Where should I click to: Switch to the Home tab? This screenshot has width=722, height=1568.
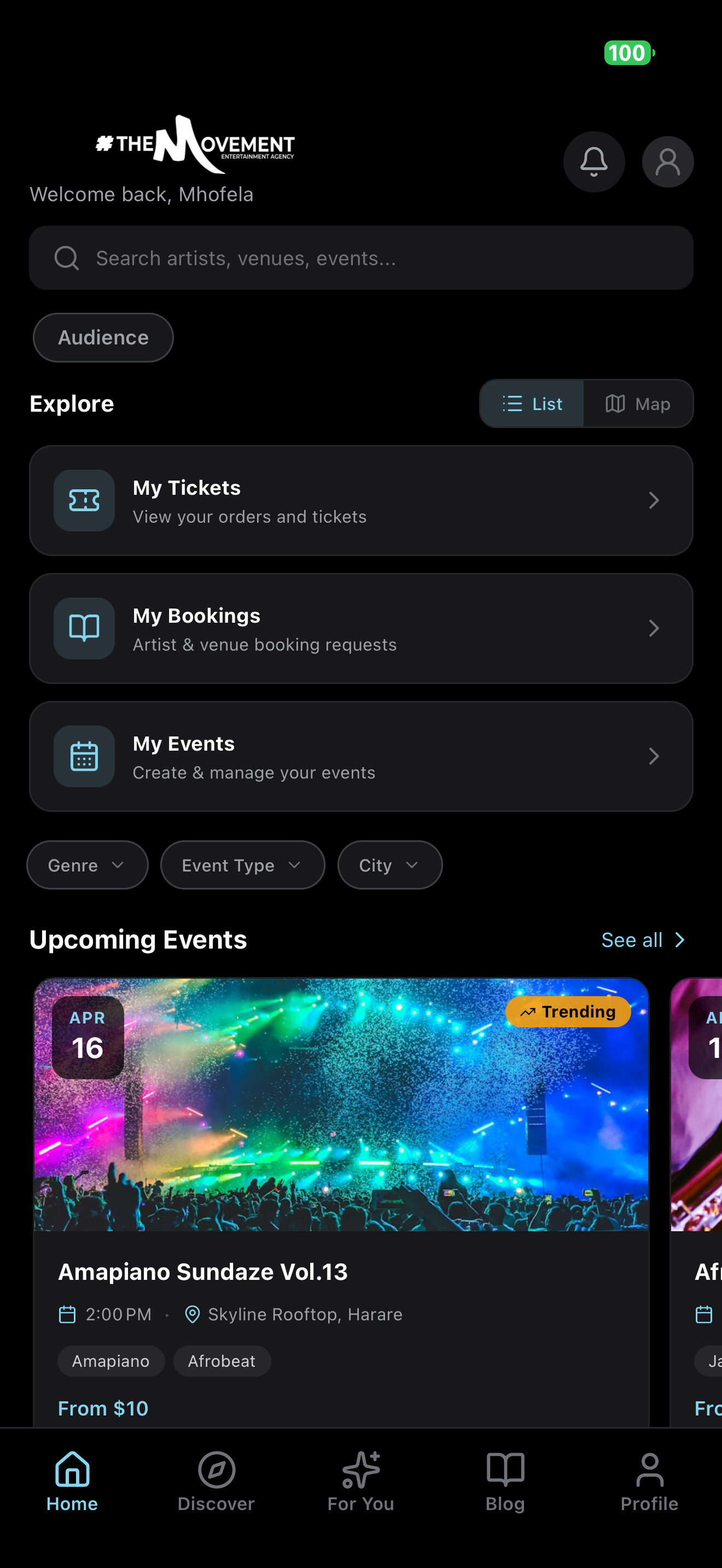72,1479
